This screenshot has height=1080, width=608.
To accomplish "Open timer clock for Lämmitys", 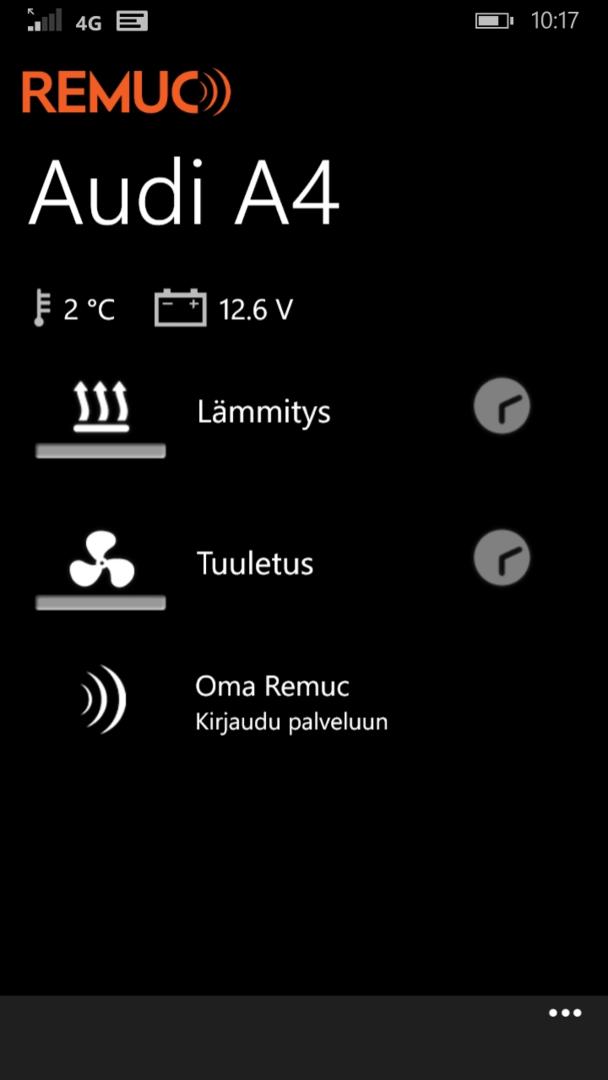I will 501,406.
